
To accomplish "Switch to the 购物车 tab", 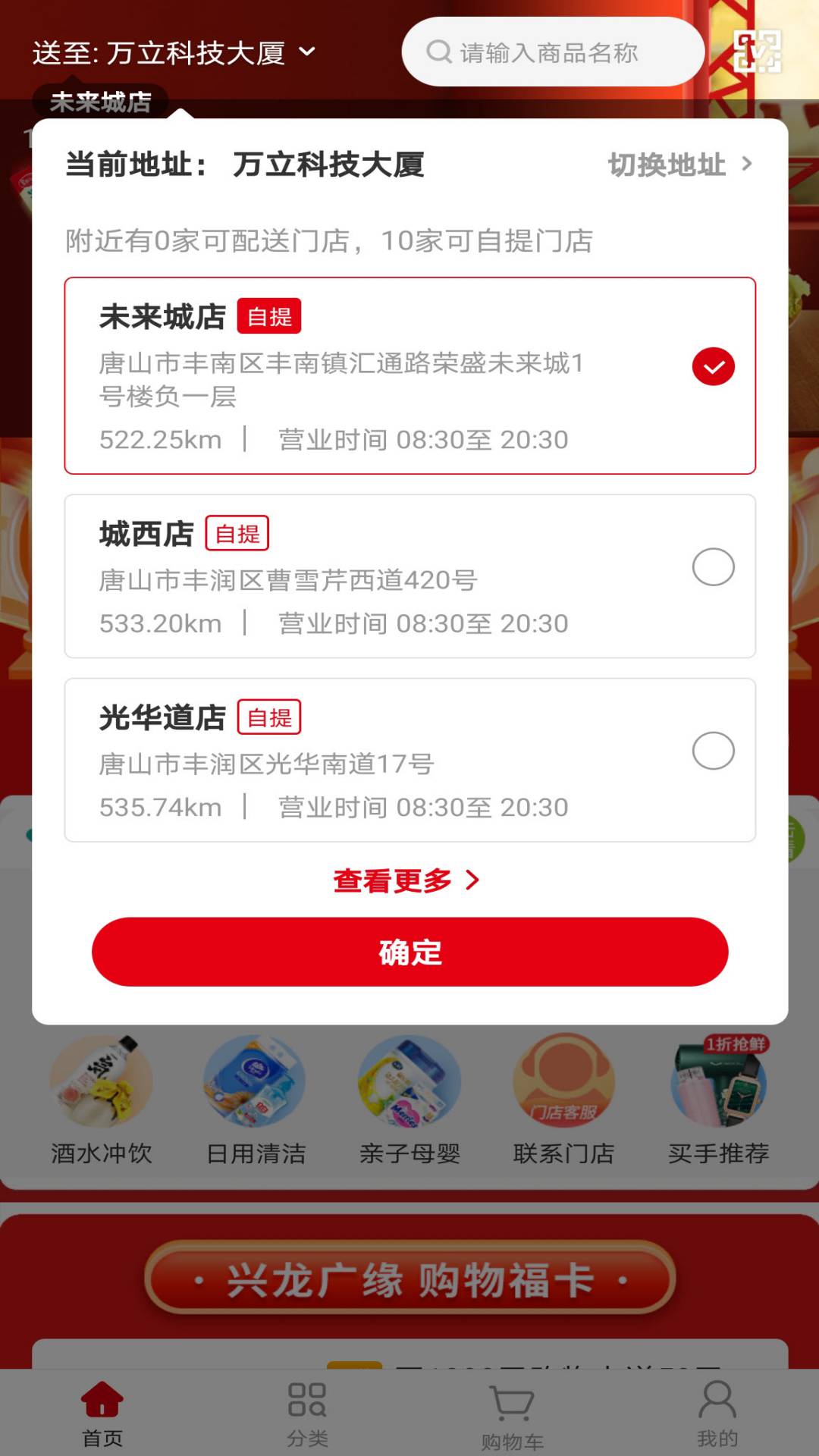I will (512, 1414).
